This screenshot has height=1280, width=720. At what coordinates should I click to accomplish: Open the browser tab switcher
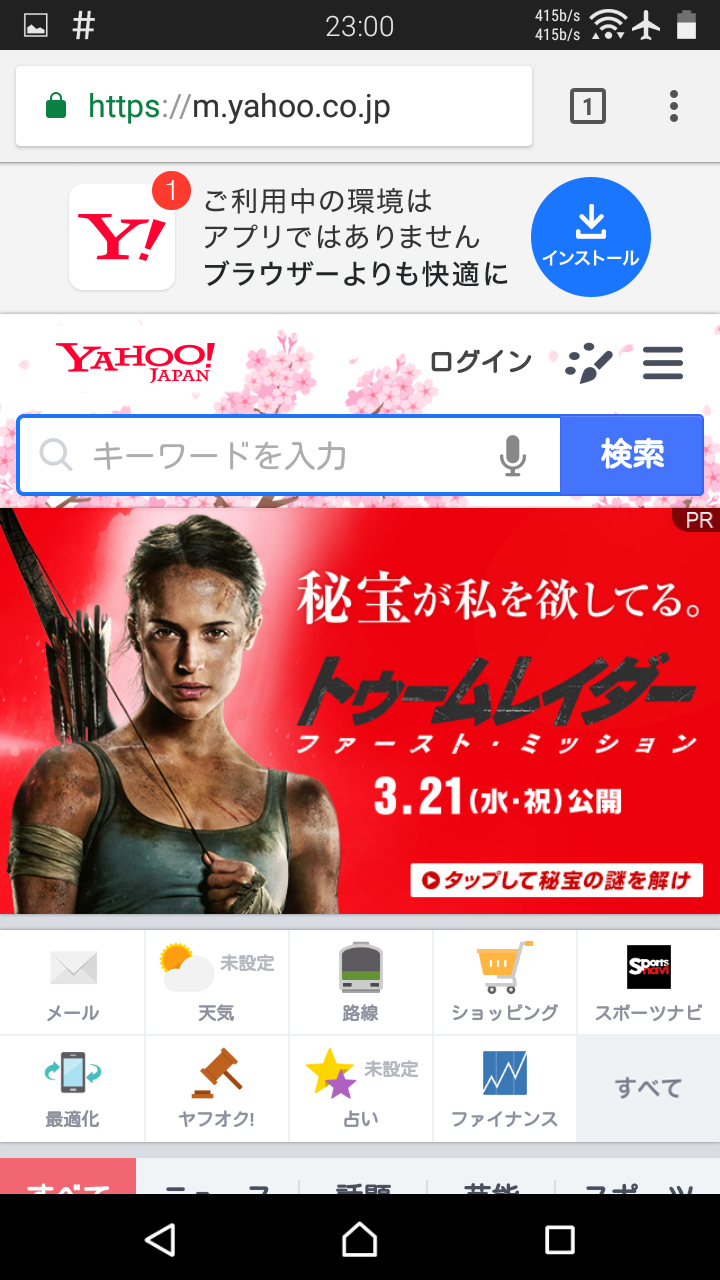(587, 106)
